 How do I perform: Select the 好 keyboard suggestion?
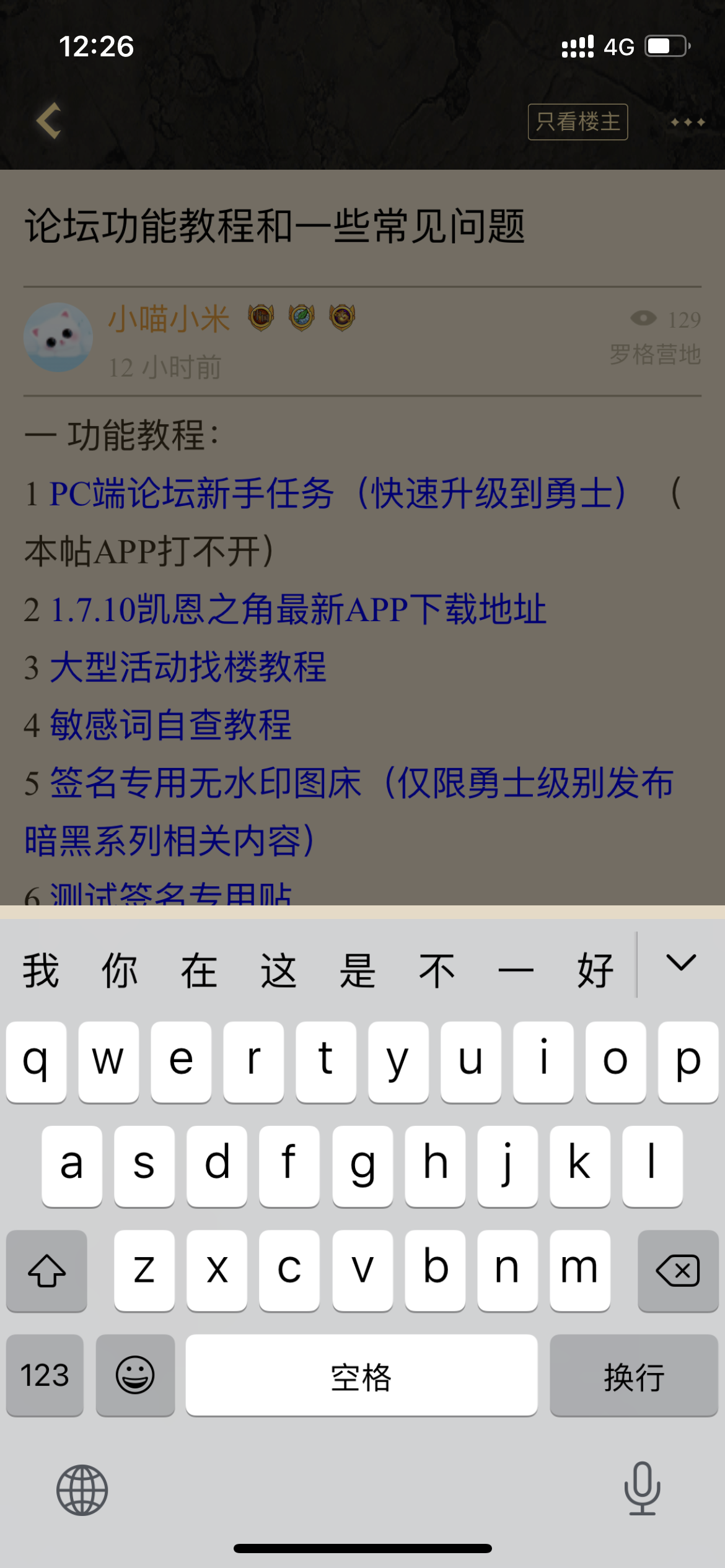(x=595, y=970)
